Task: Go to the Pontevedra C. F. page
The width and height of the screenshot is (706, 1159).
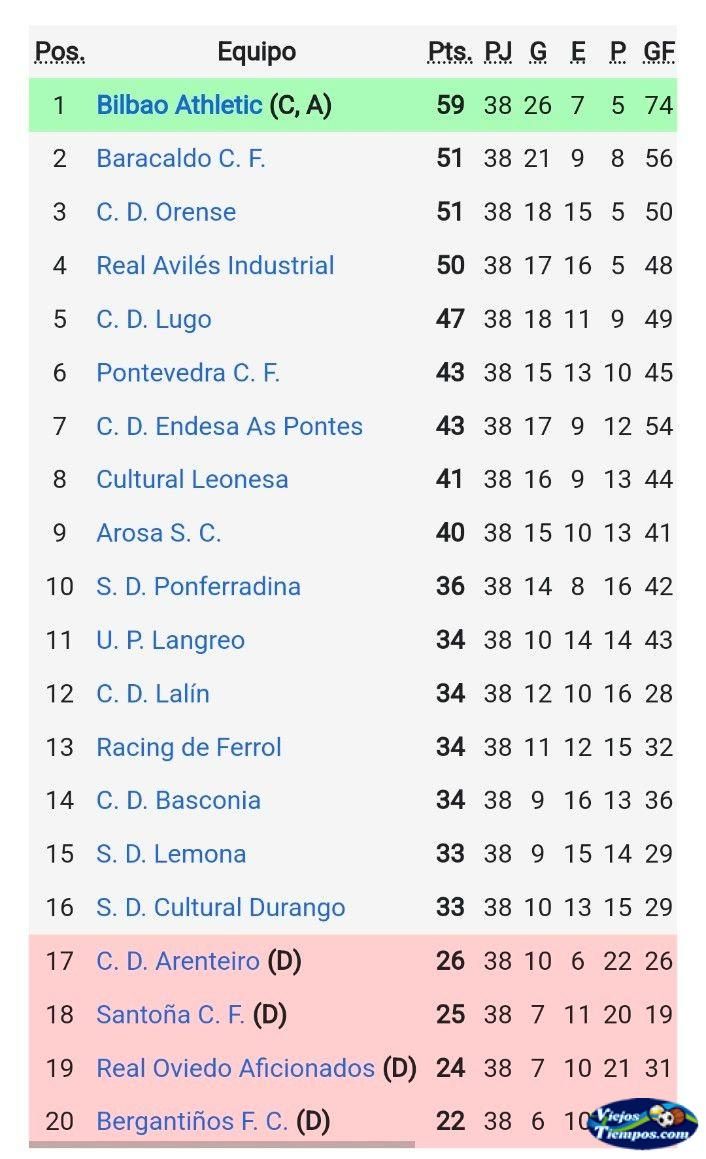Action: pyautogui.click(x=188, y=373)
